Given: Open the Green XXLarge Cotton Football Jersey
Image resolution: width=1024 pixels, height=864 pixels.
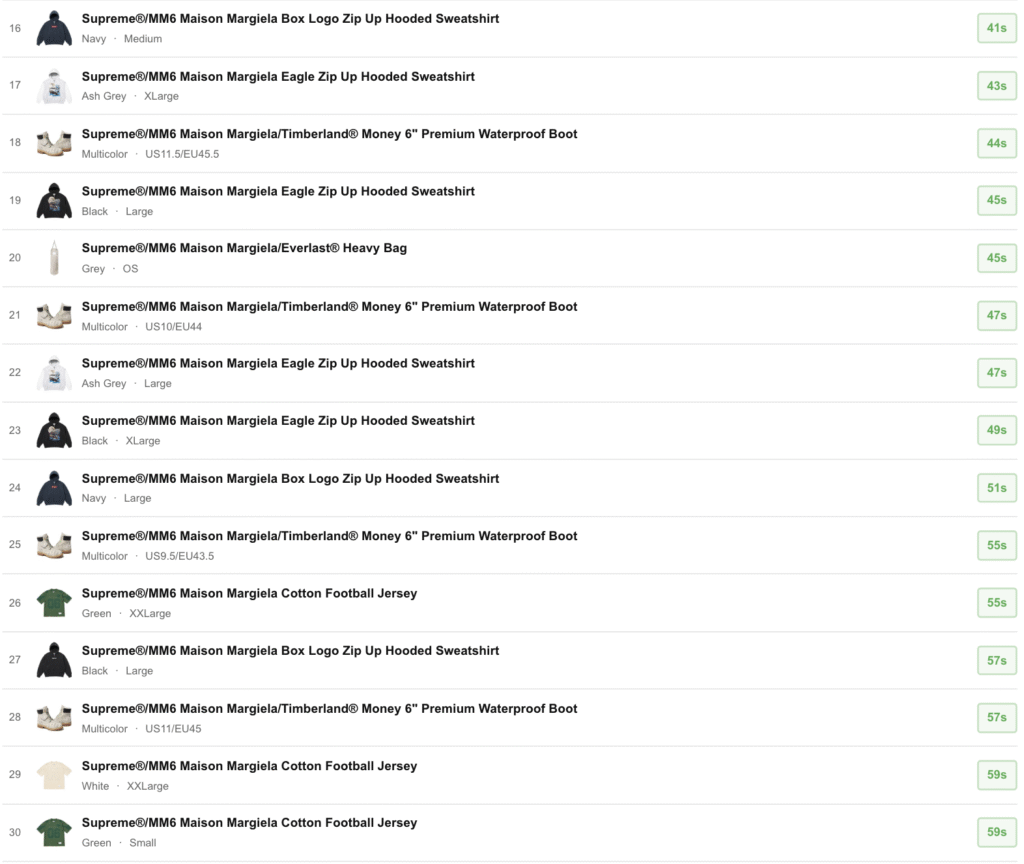Looking at the screenshot, I should tap(249, 594).
